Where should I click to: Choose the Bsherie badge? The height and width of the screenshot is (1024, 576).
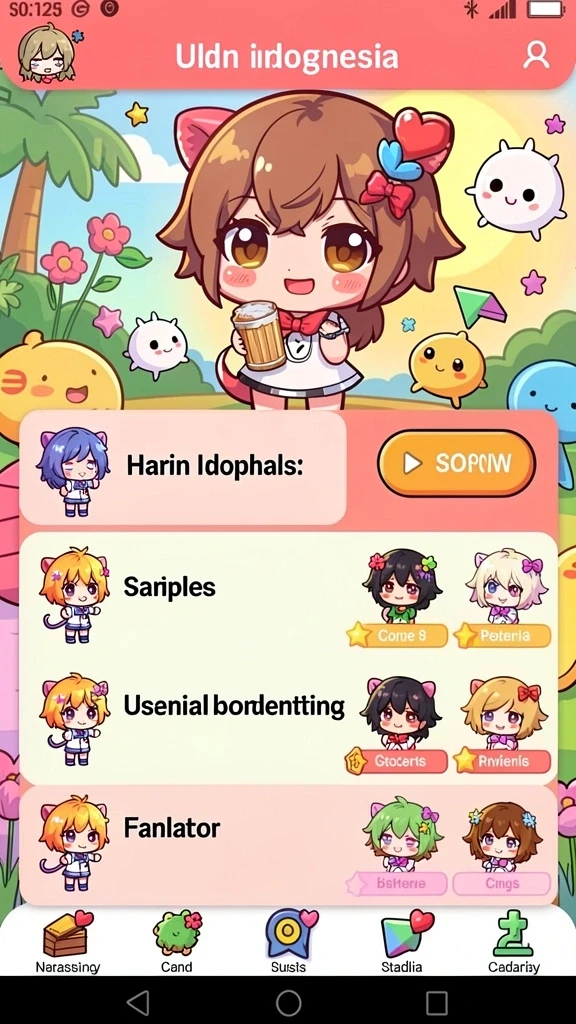click(x=396, y=884)
